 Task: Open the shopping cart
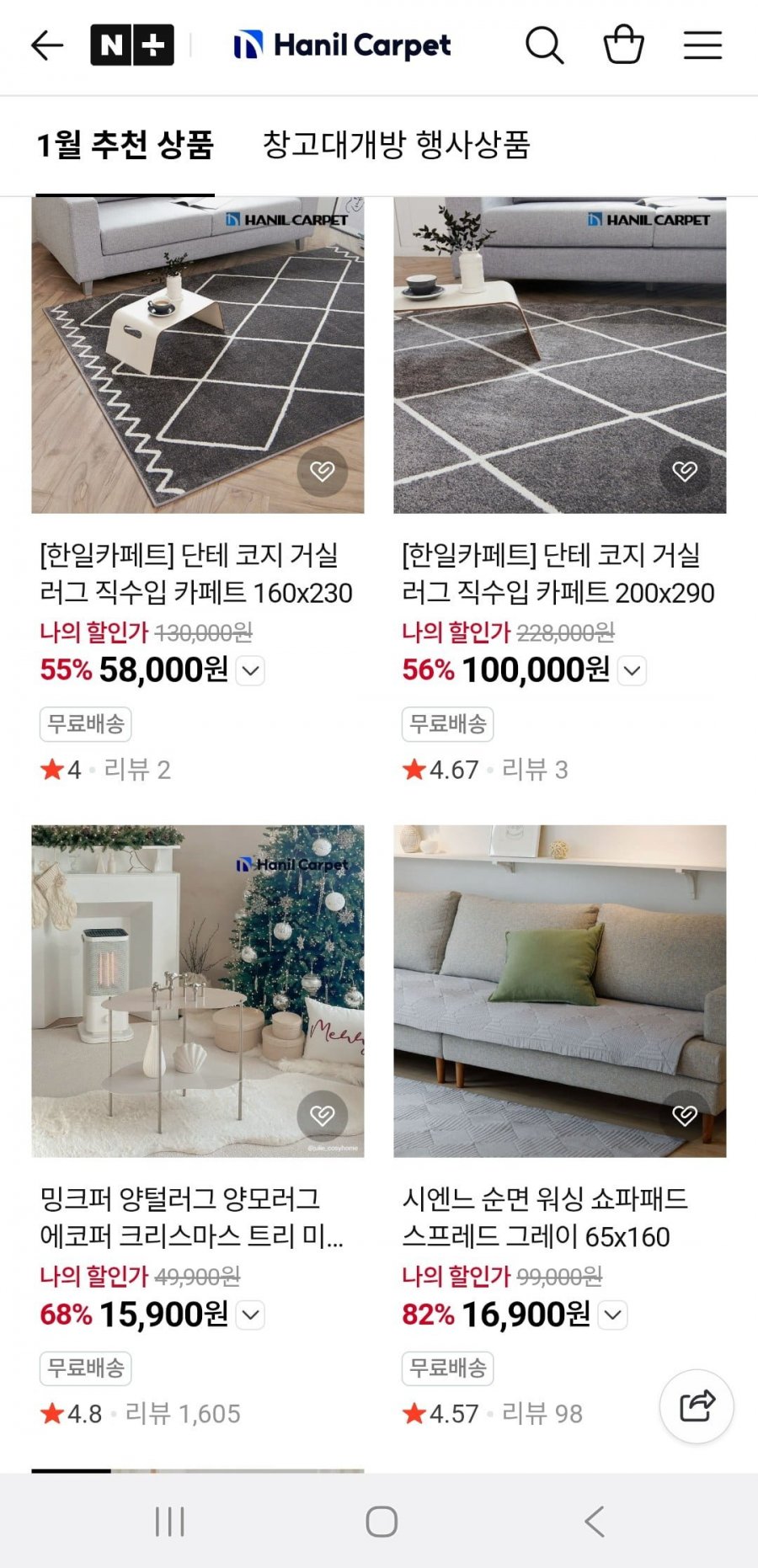(x=623, y=45)
